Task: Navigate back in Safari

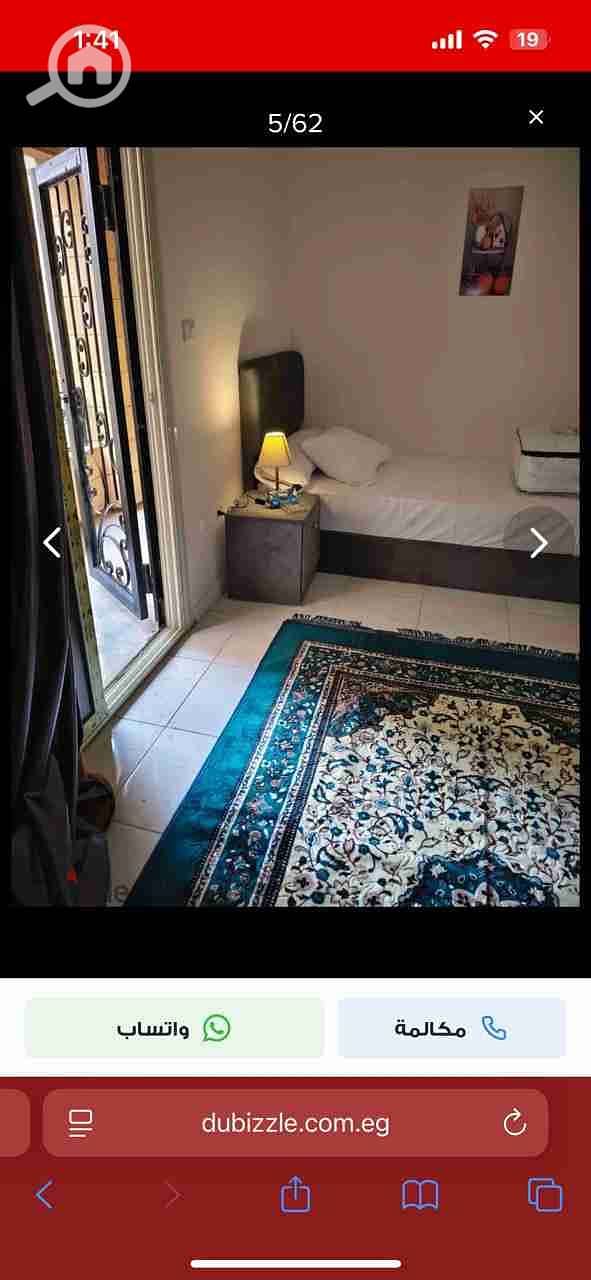Action: [44, 1194]
